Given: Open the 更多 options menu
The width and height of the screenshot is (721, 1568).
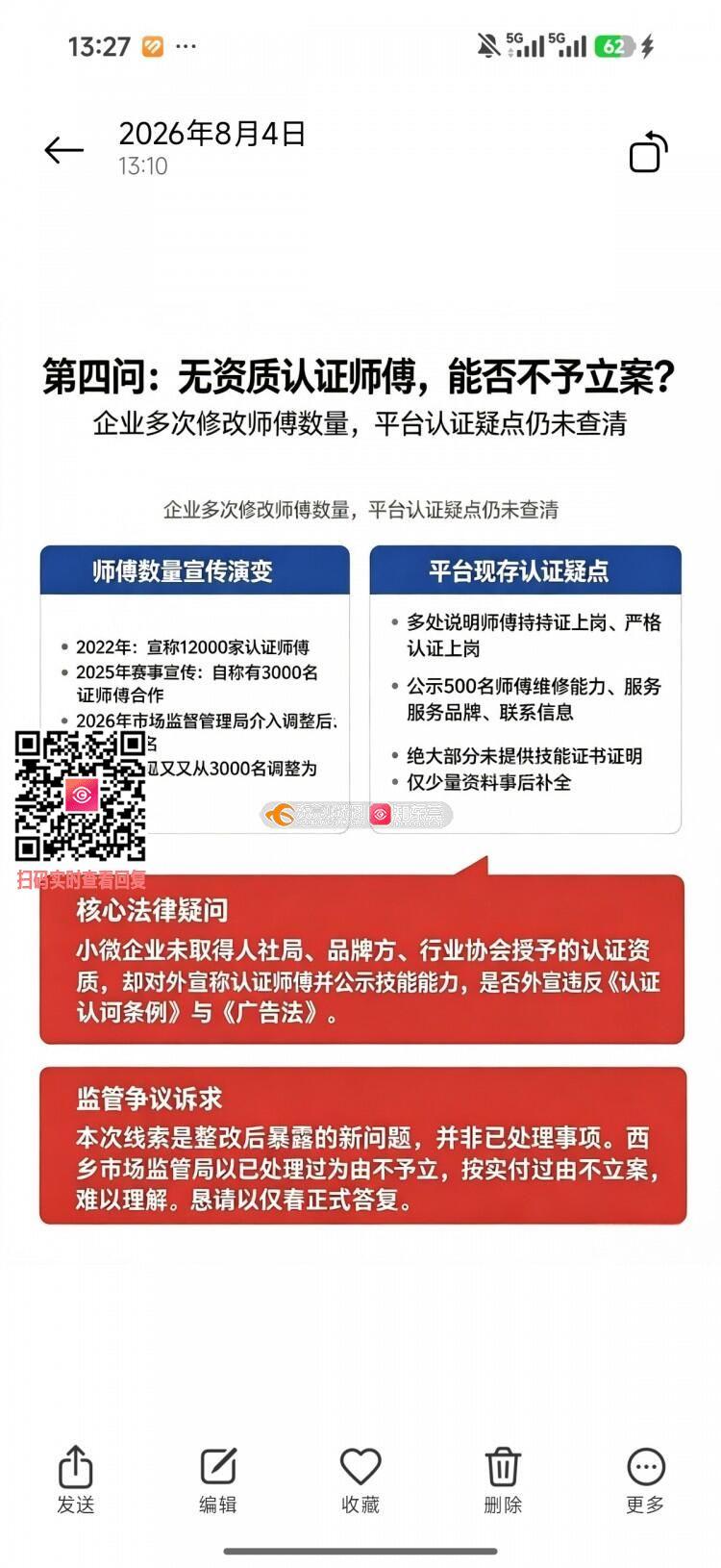Looking at the screenshot, I should click(x=645, y=1479).
